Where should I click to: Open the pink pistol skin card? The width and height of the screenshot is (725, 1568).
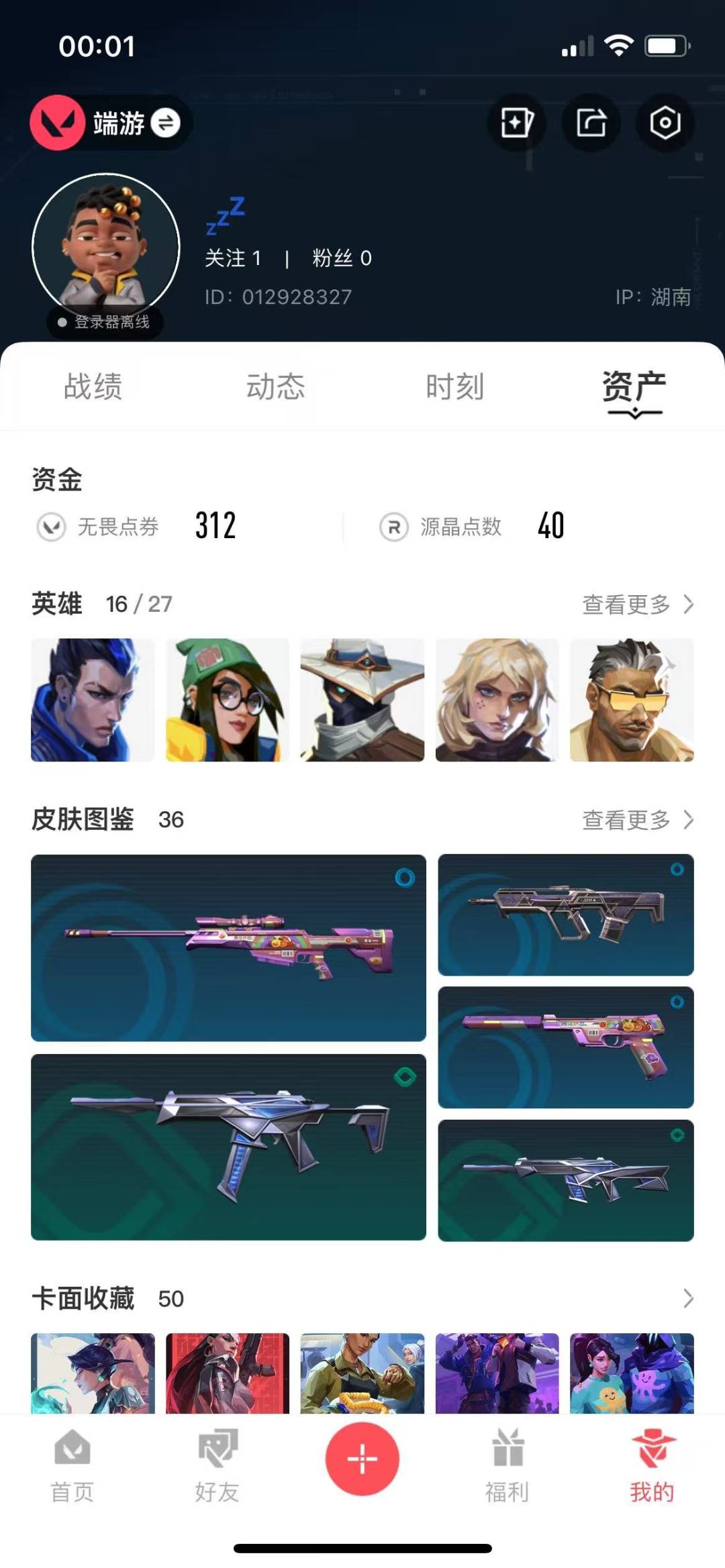[566, 1047]
